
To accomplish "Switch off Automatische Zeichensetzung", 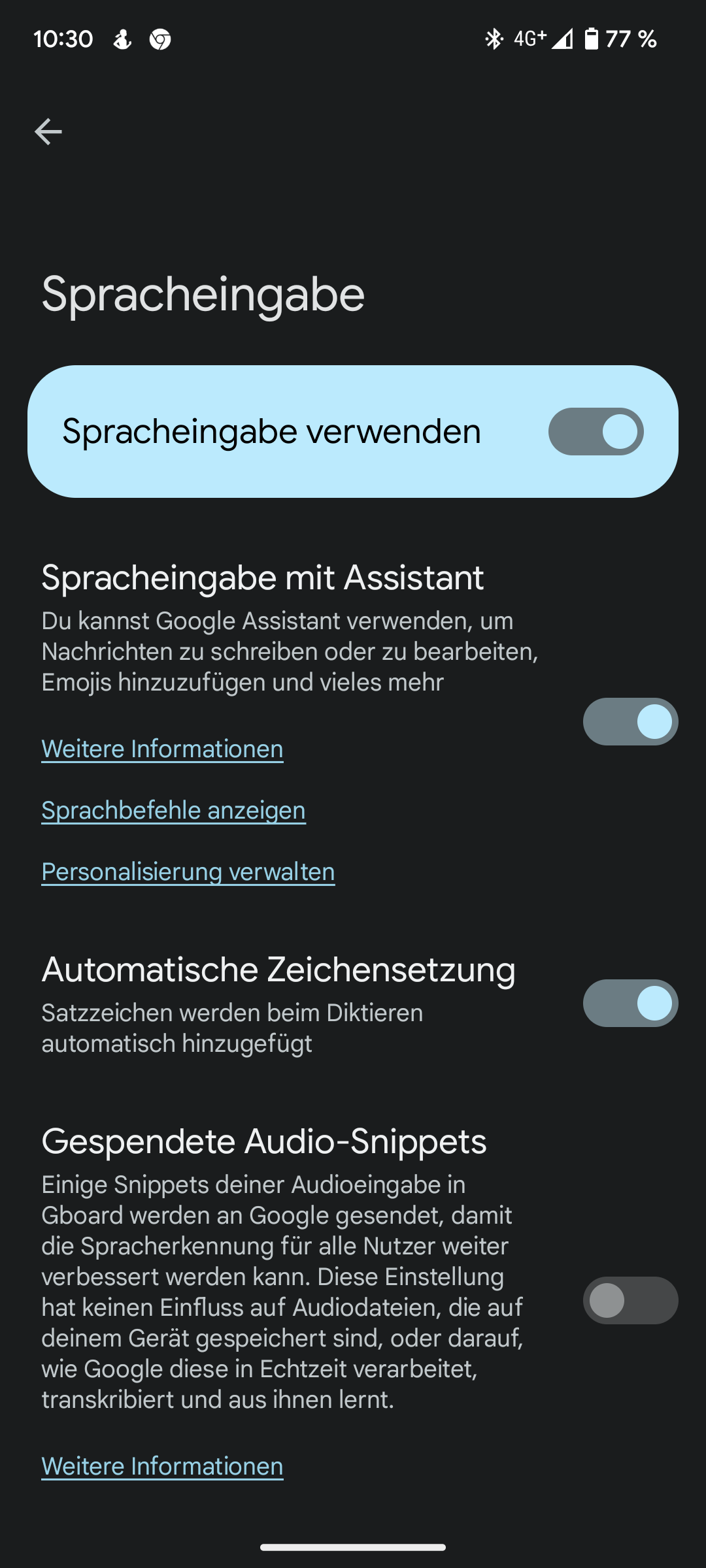I will (630, 1004).
